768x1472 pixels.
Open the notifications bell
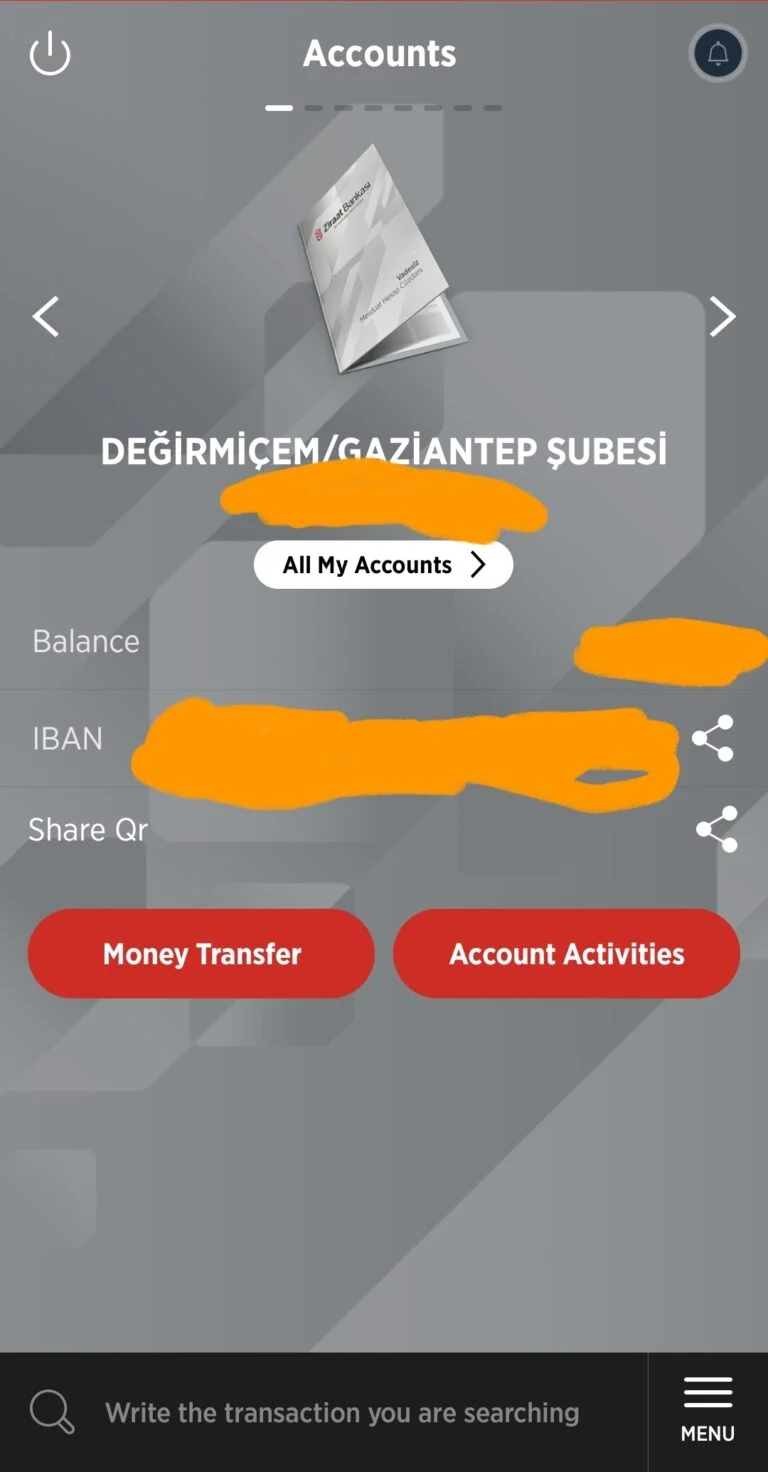(718, 54)
